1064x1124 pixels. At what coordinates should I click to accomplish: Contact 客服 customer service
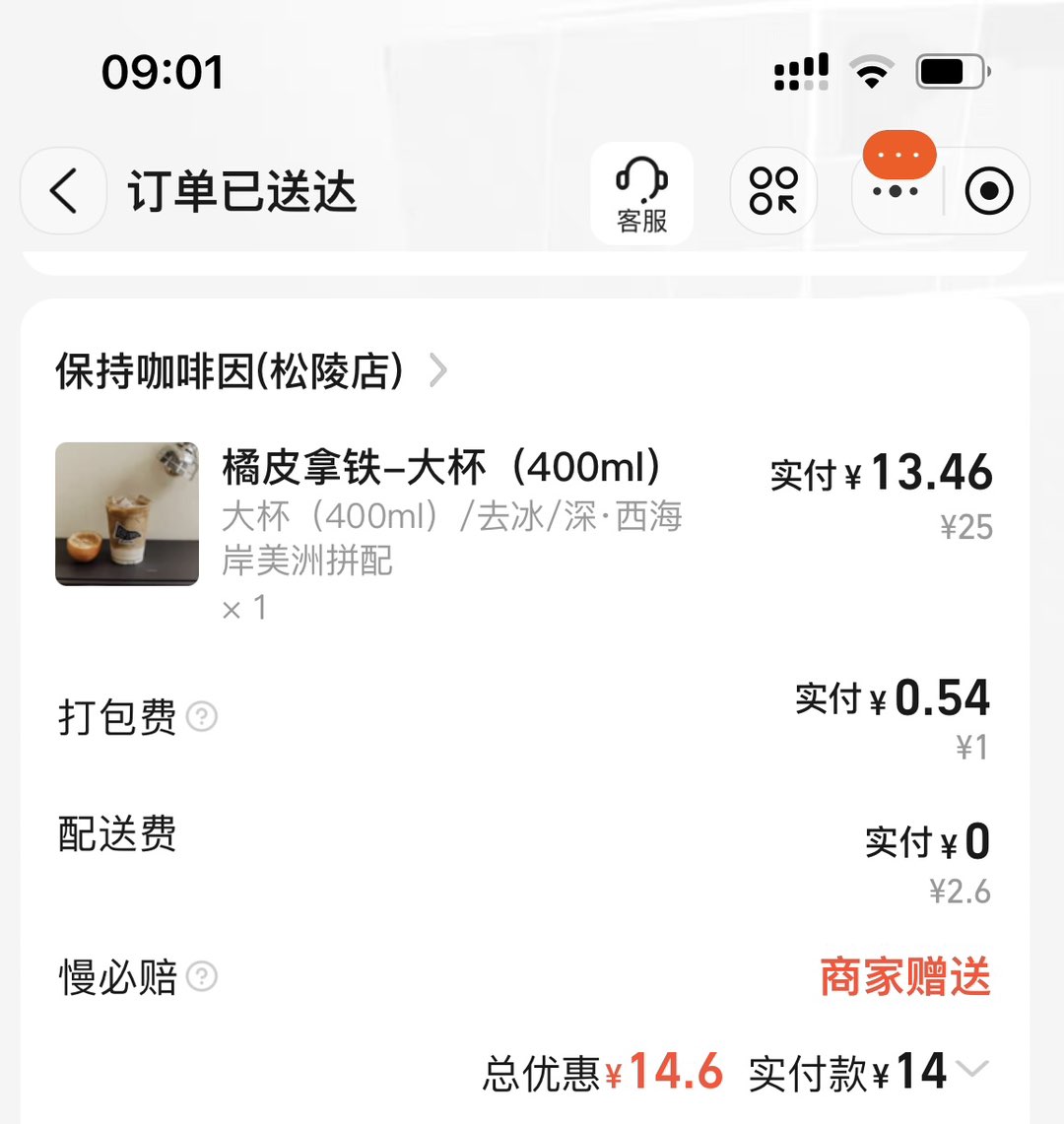[x=641, y=193]
